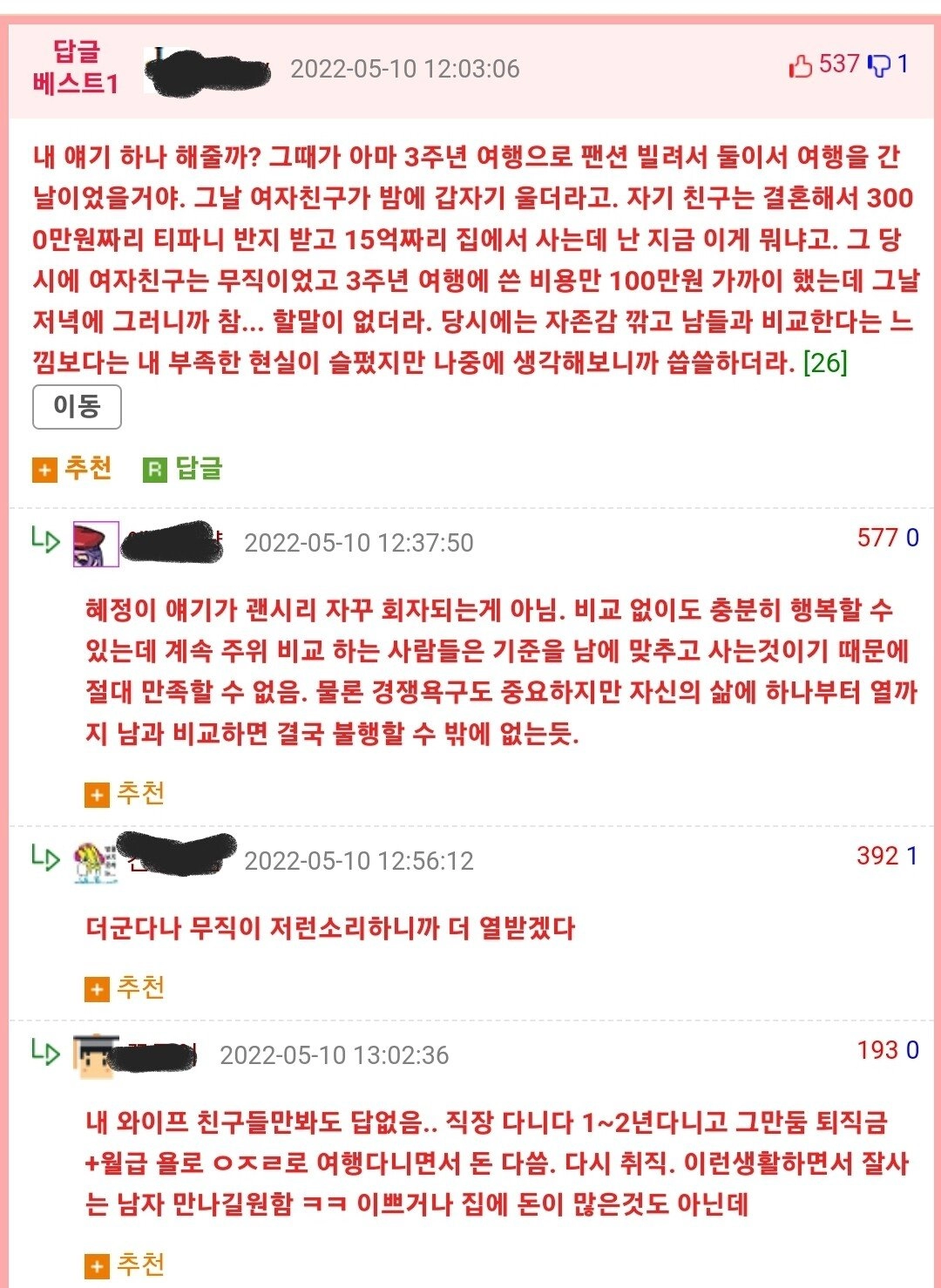Tap 추천 on the 13:02:36 reply
Screen dimensions: 941x1288
125,1264
